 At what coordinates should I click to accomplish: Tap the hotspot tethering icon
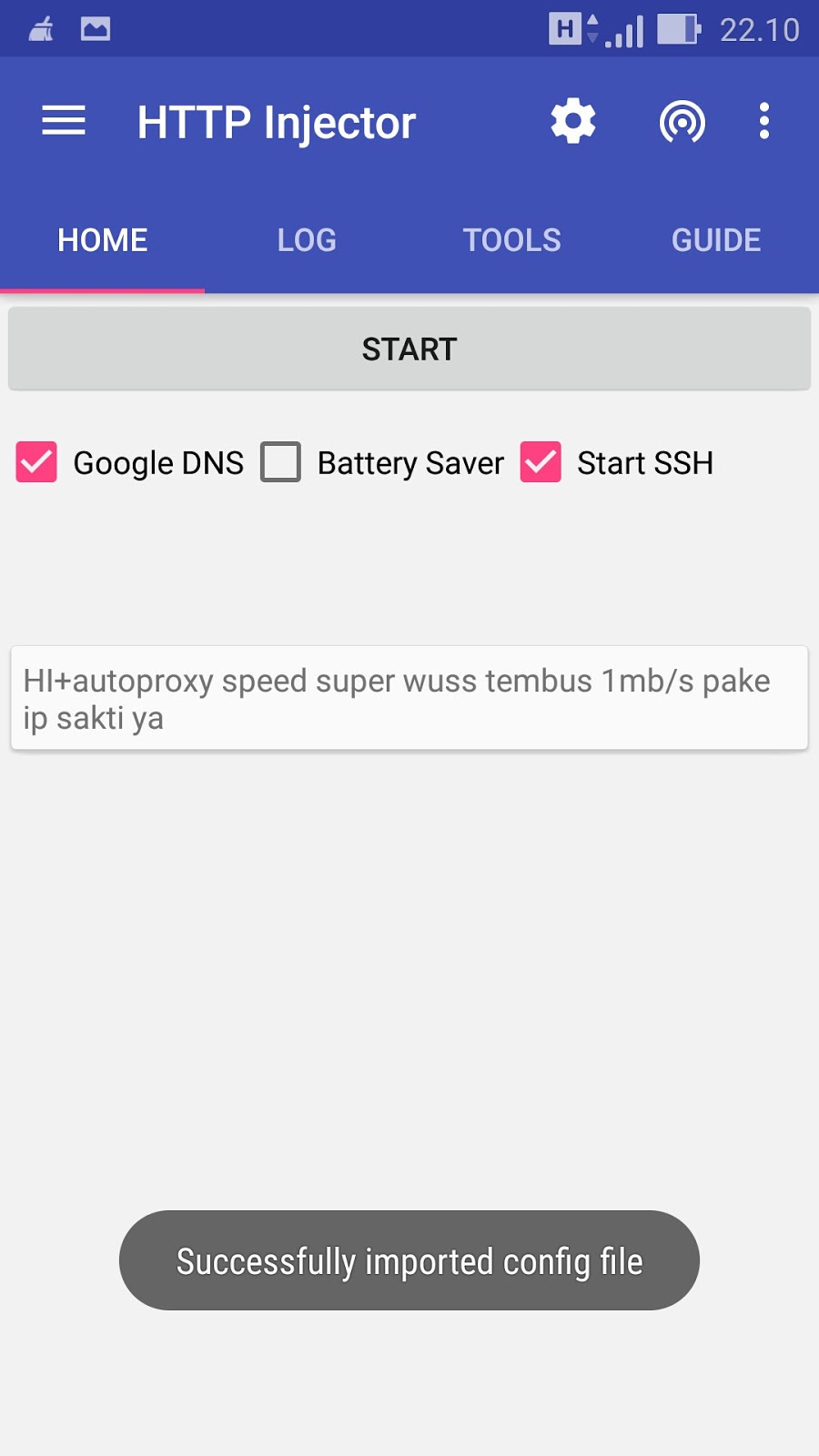tap(682, 121)
